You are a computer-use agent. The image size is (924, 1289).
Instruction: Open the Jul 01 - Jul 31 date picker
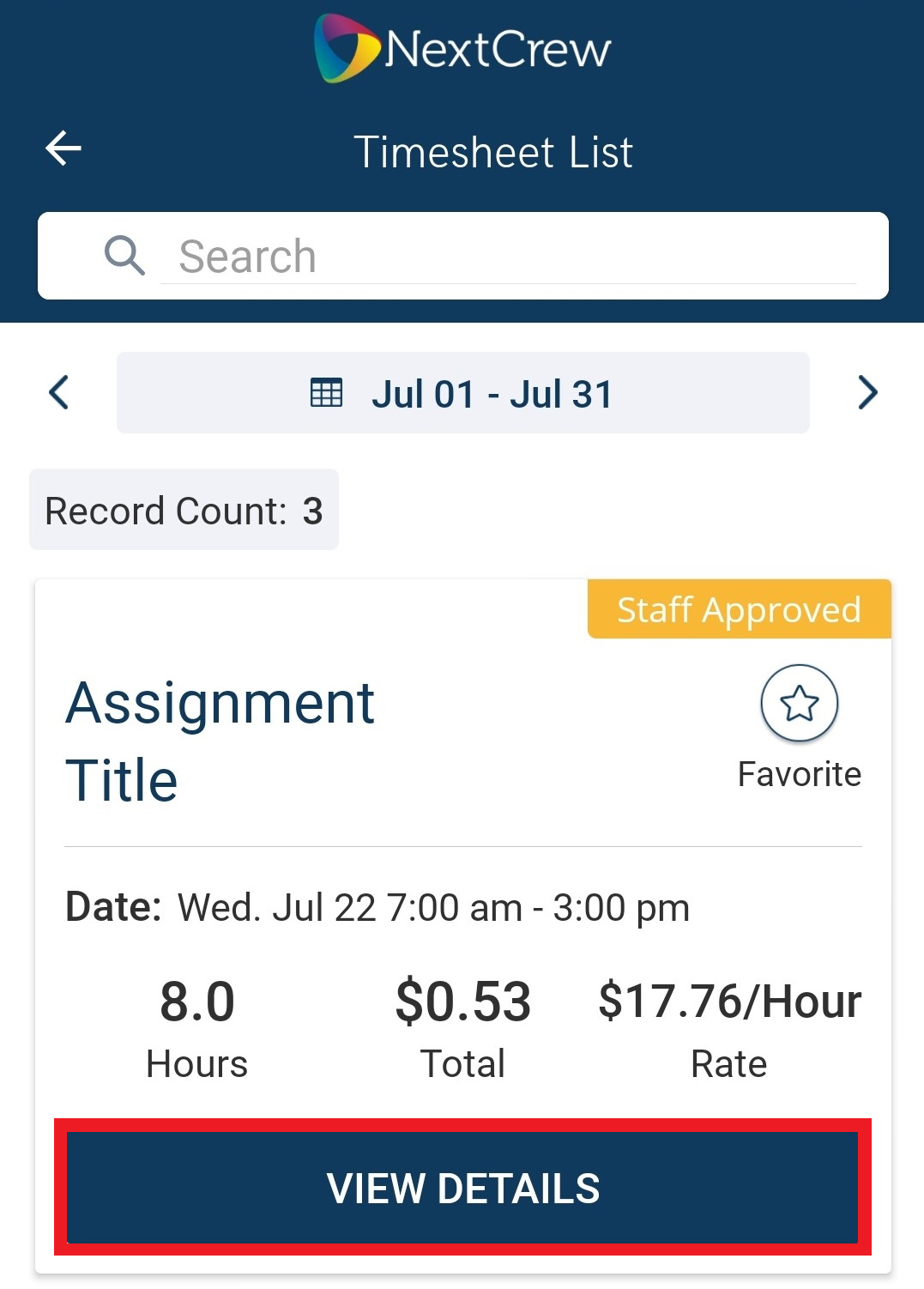[462, 393]
